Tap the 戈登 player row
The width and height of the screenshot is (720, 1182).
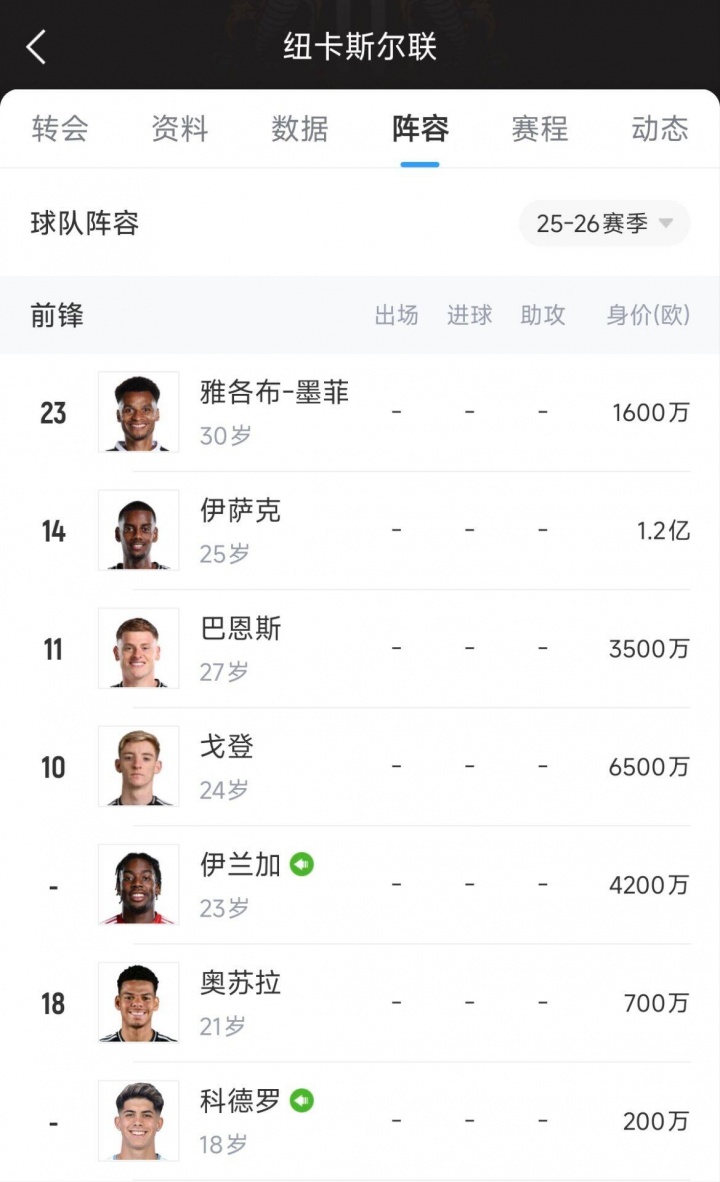228,766
